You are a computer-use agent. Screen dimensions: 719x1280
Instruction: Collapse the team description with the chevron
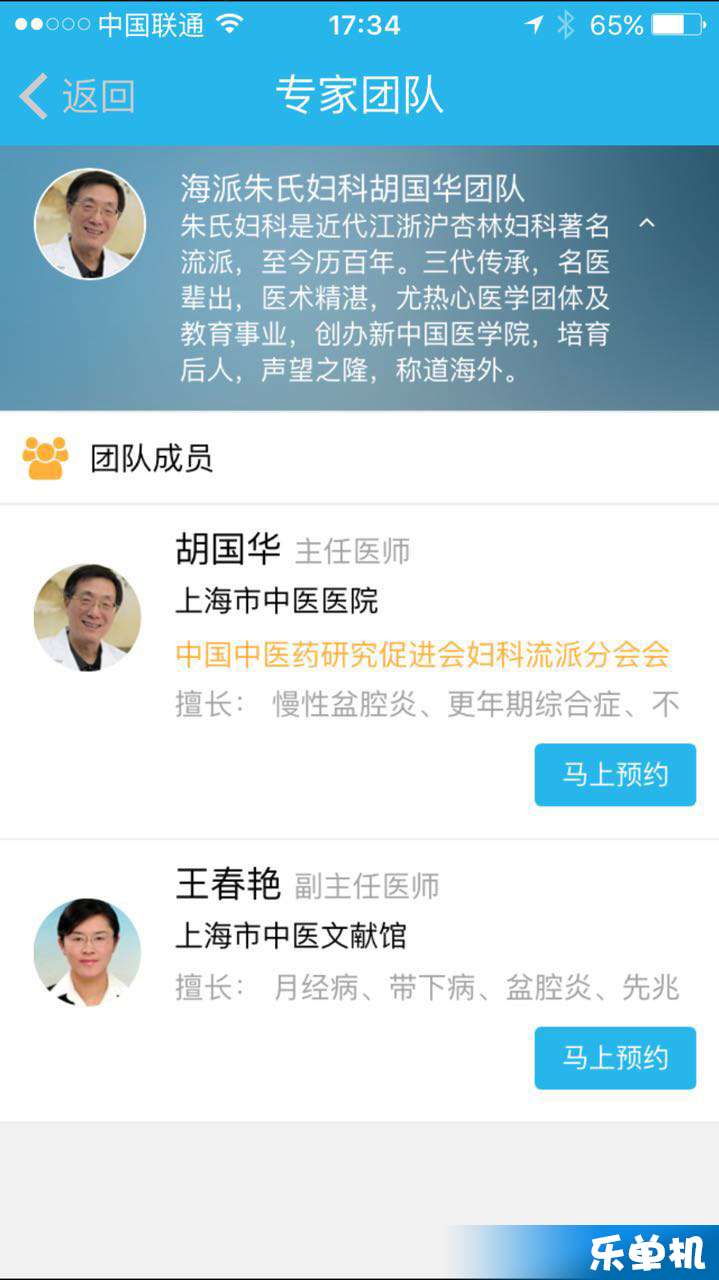click(x=647, y=223)
